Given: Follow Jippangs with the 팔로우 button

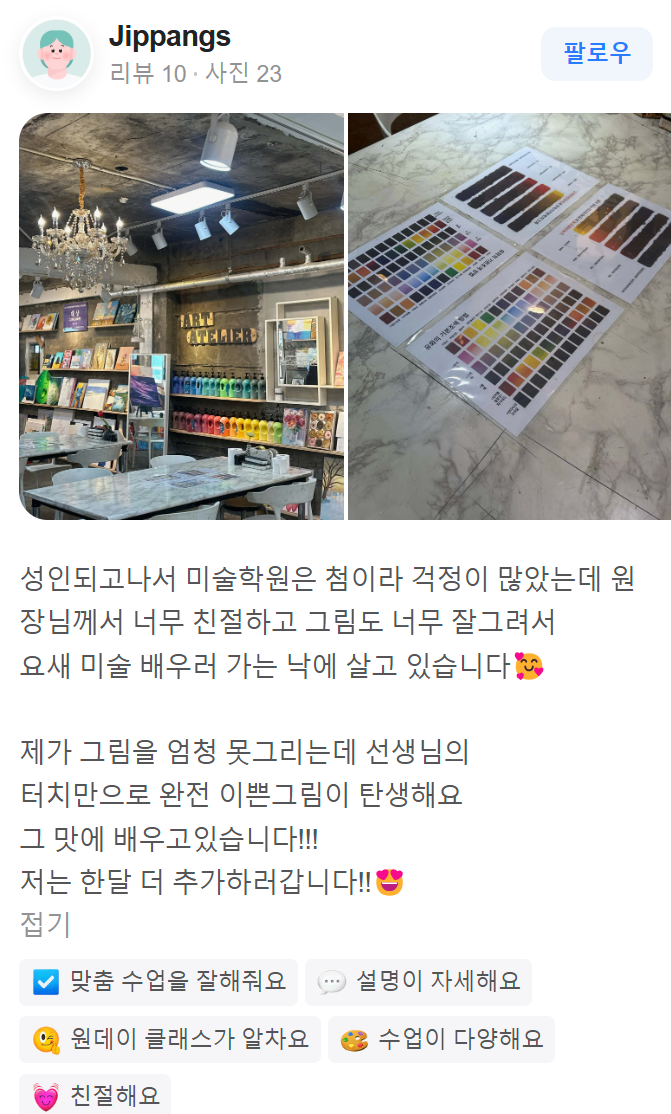Looking at the screenshot, I should 596,54.
